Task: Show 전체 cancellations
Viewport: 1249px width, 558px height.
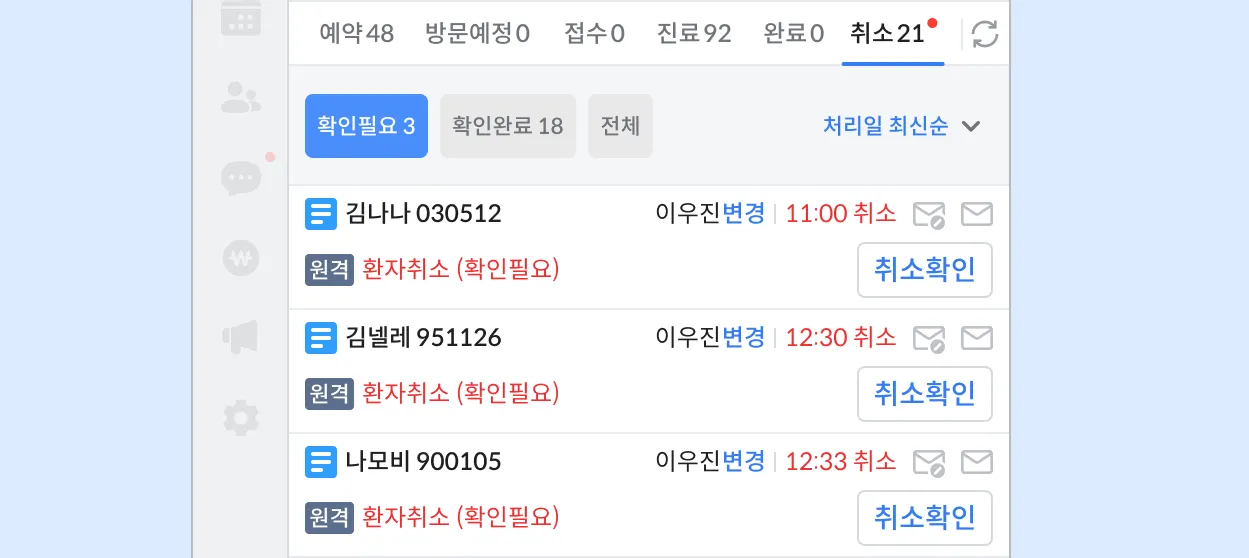Action: click(620, 126)
